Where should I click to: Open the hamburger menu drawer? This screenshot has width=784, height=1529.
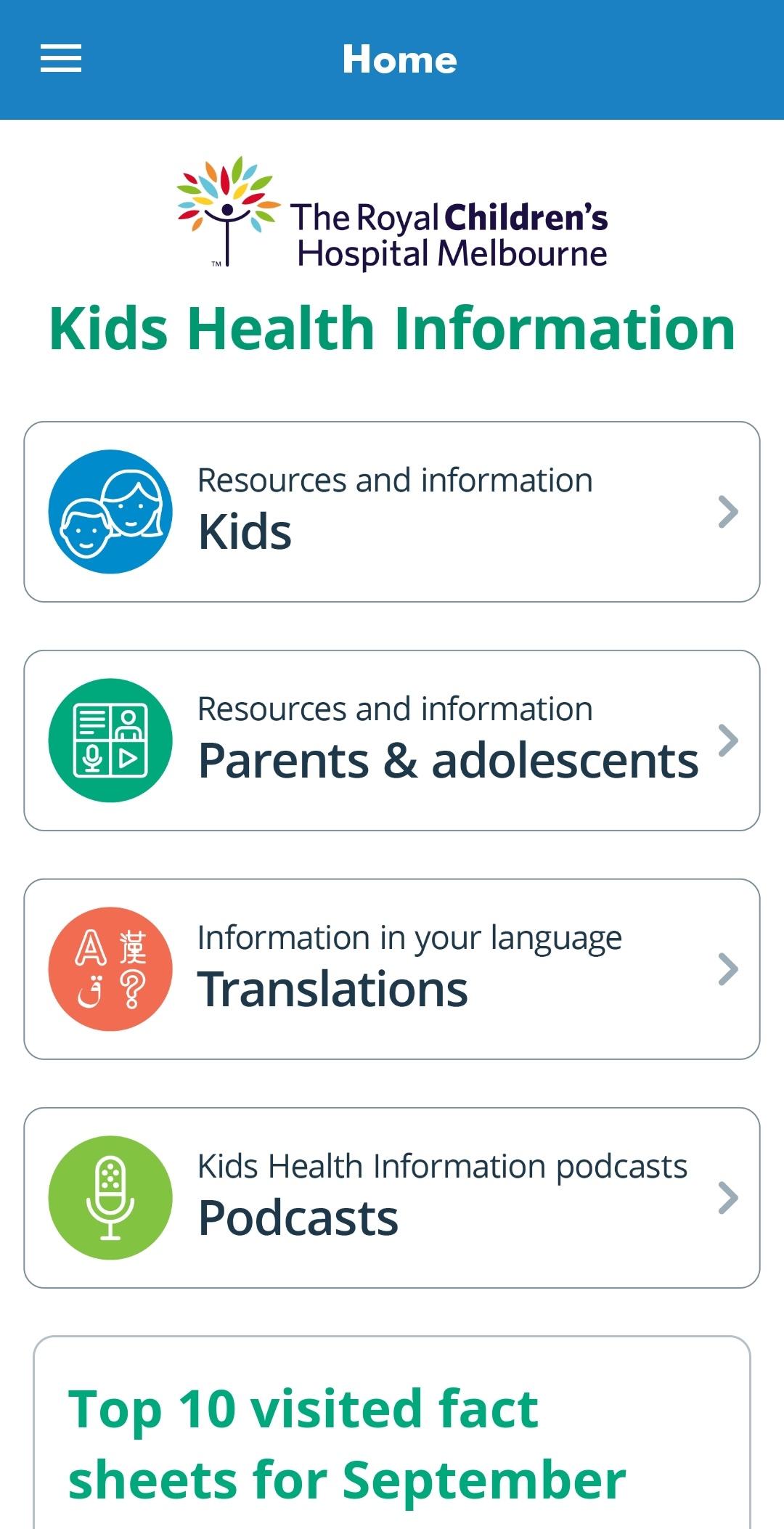point(61,59)
